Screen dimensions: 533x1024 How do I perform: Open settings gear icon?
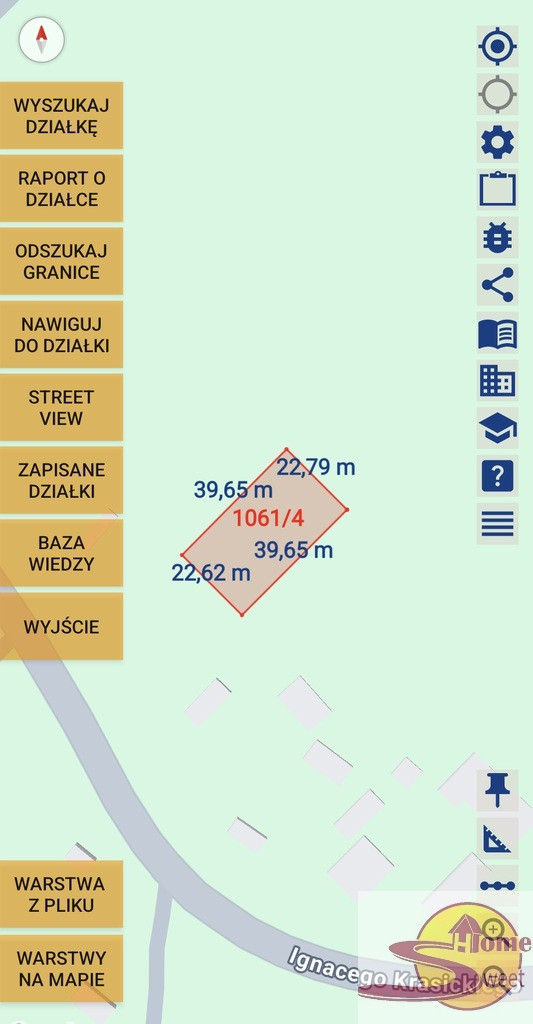(498, 142)
